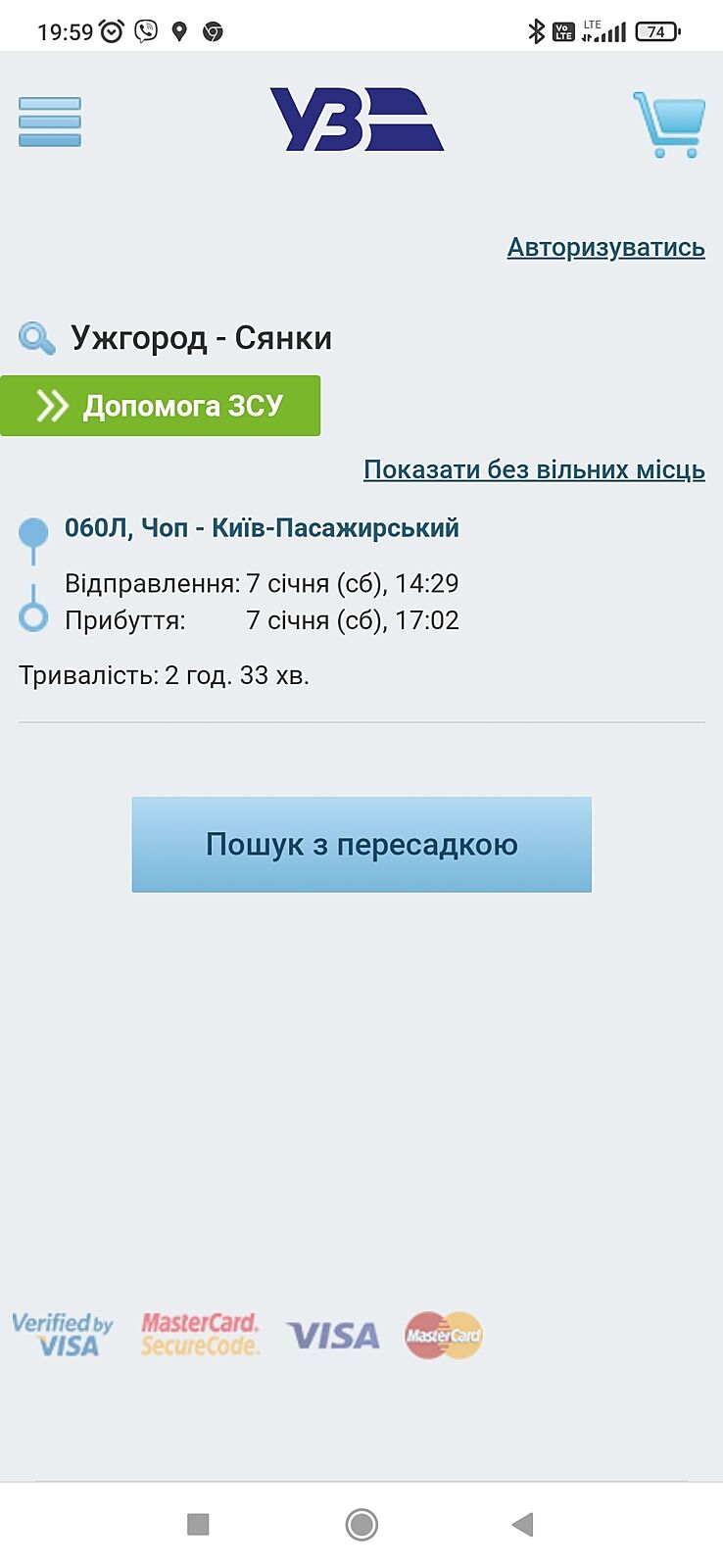Go to the home screen

(361, 1524)
